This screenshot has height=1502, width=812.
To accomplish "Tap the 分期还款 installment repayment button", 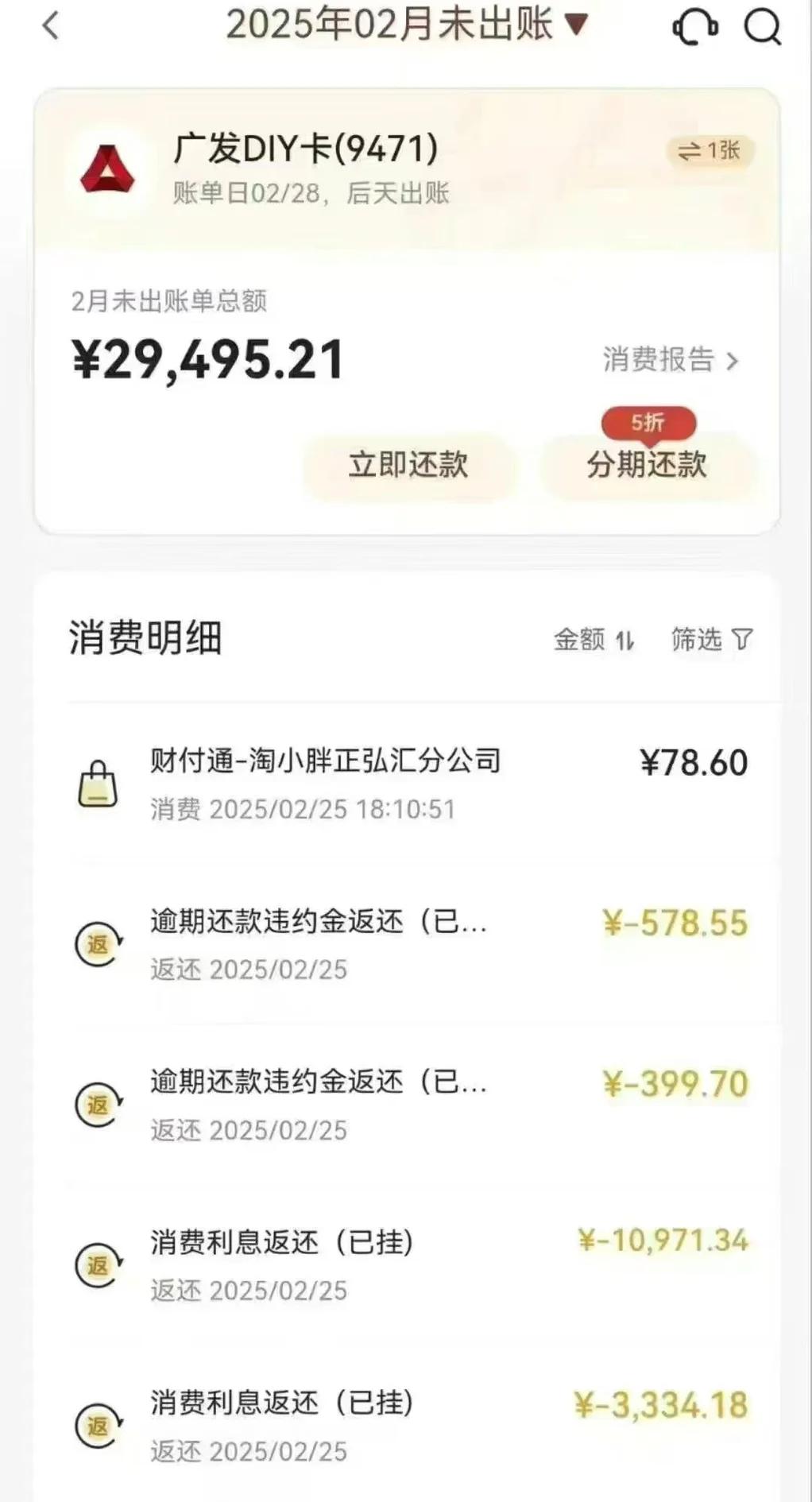I will (647, 465).
